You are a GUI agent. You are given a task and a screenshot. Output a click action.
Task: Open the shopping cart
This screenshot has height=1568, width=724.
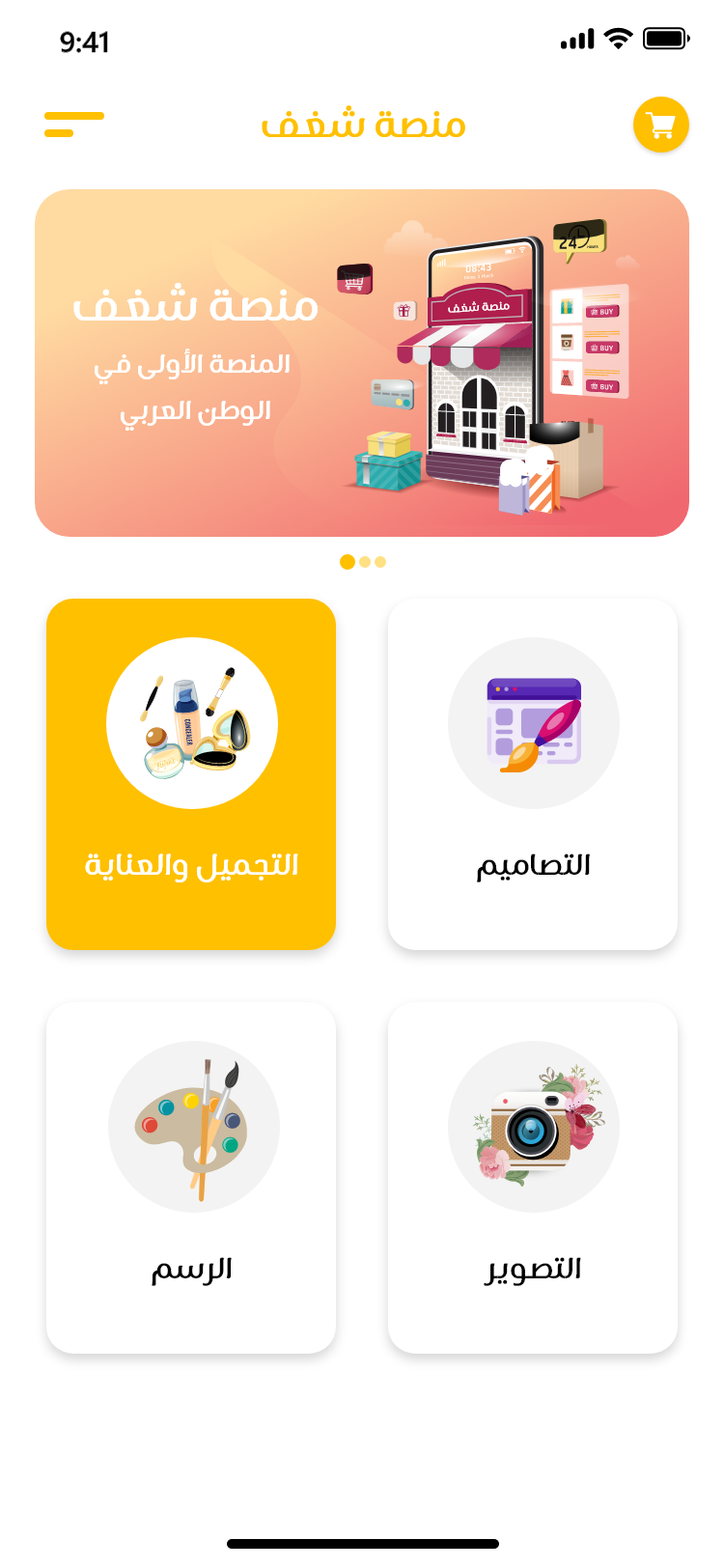660,125
